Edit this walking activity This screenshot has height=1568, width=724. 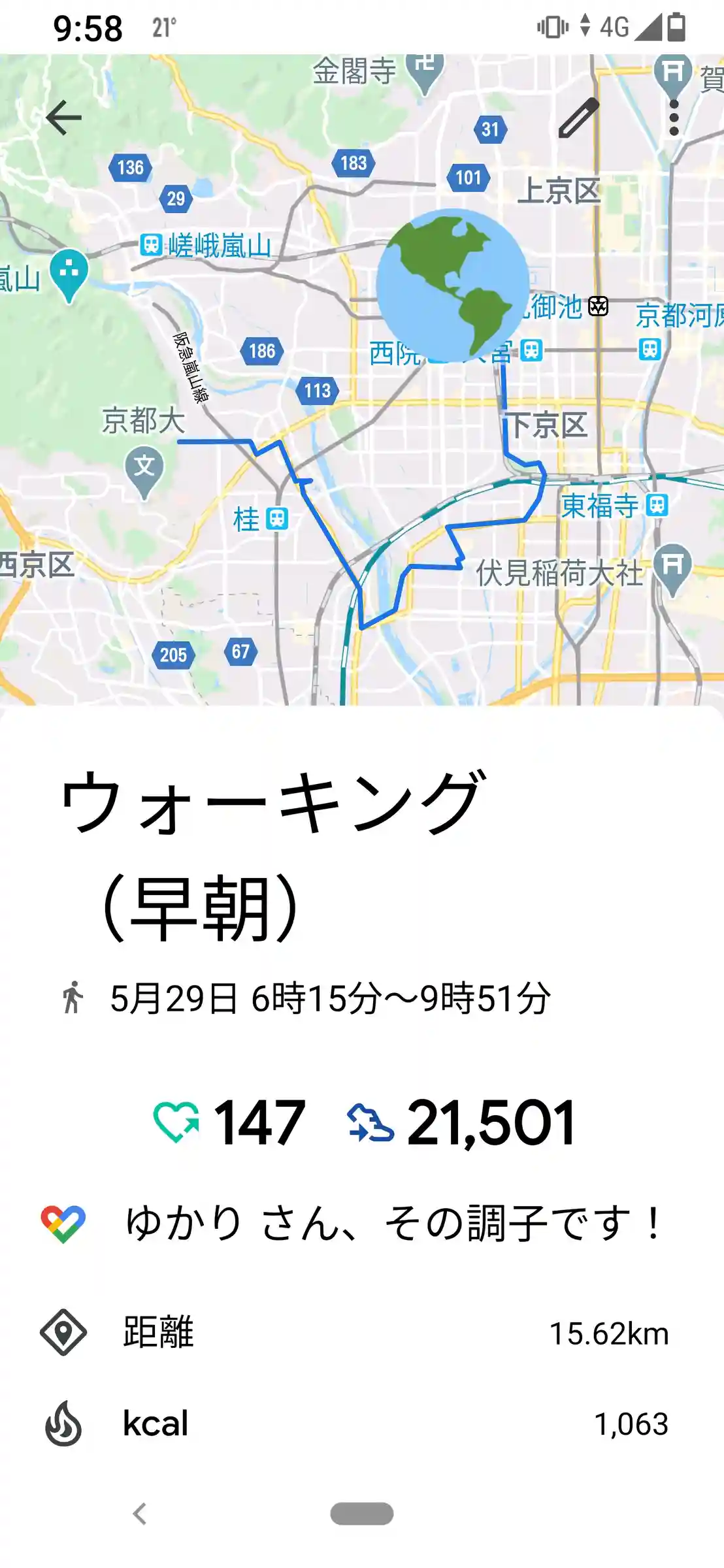click(x=578, y=118)
